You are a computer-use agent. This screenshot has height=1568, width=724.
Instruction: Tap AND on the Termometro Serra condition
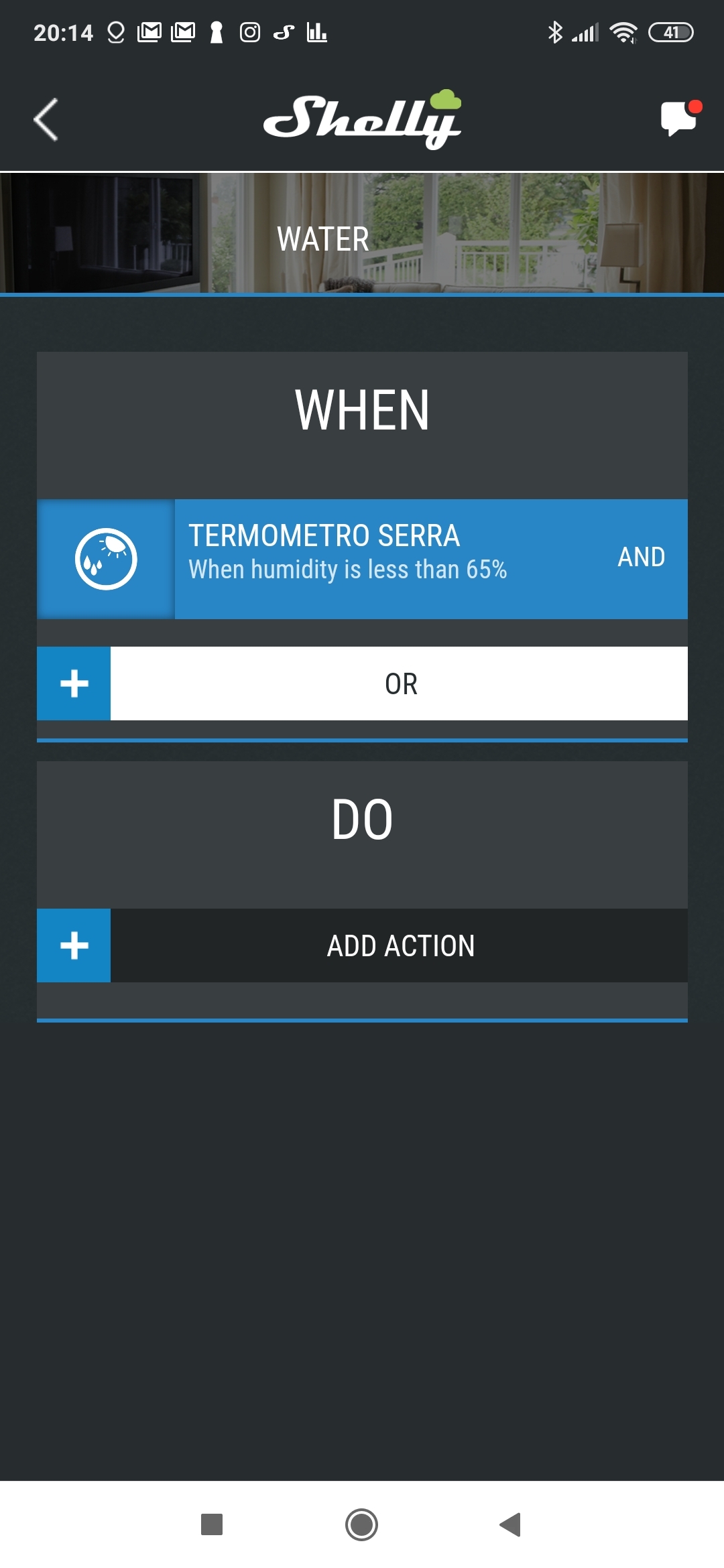click(641, 557)
